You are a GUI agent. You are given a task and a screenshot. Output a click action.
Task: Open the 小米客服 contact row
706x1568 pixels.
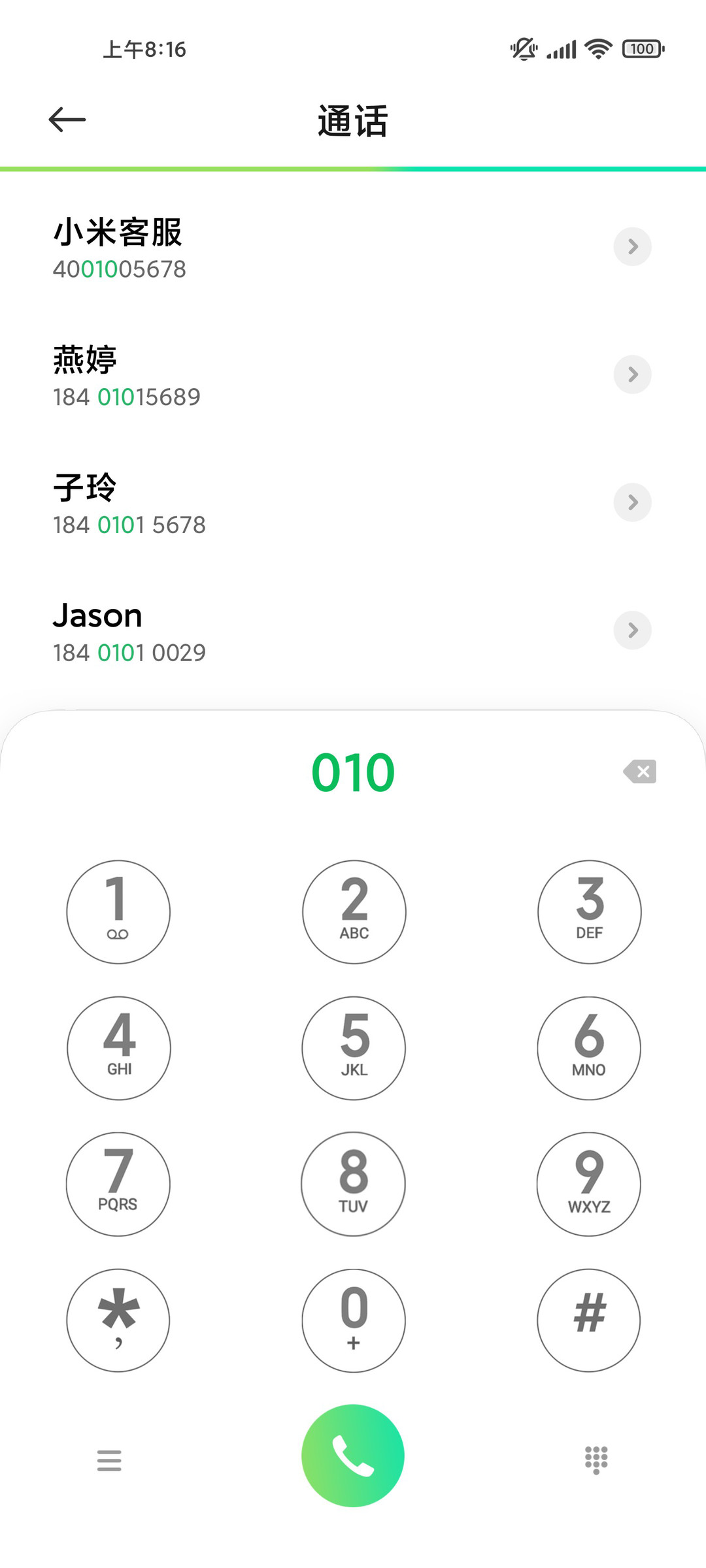coord(353,248)
